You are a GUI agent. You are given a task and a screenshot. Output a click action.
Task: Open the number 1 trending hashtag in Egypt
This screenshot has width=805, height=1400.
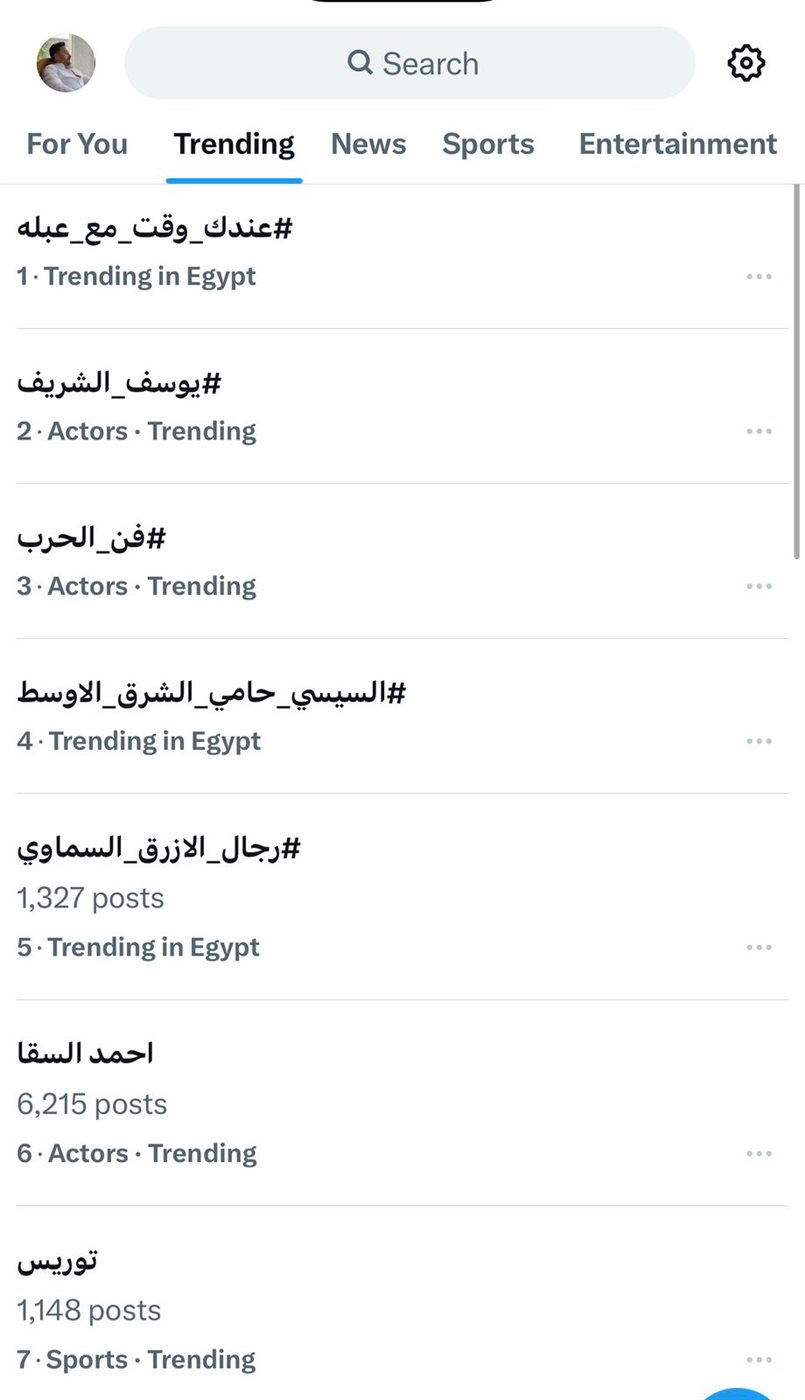(x=155, y=229)
